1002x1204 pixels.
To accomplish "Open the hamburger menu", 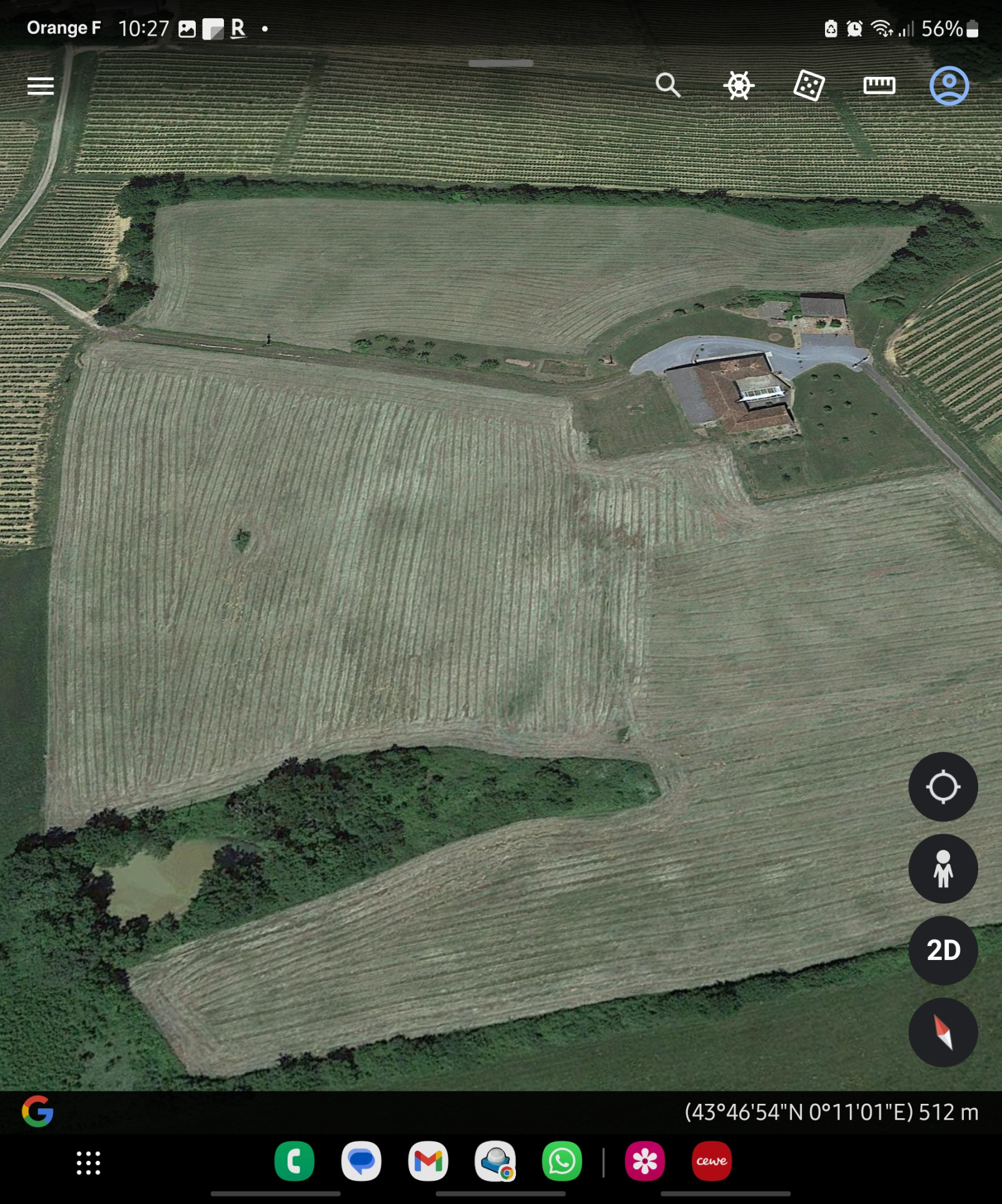I will click(x=41, y=86).
